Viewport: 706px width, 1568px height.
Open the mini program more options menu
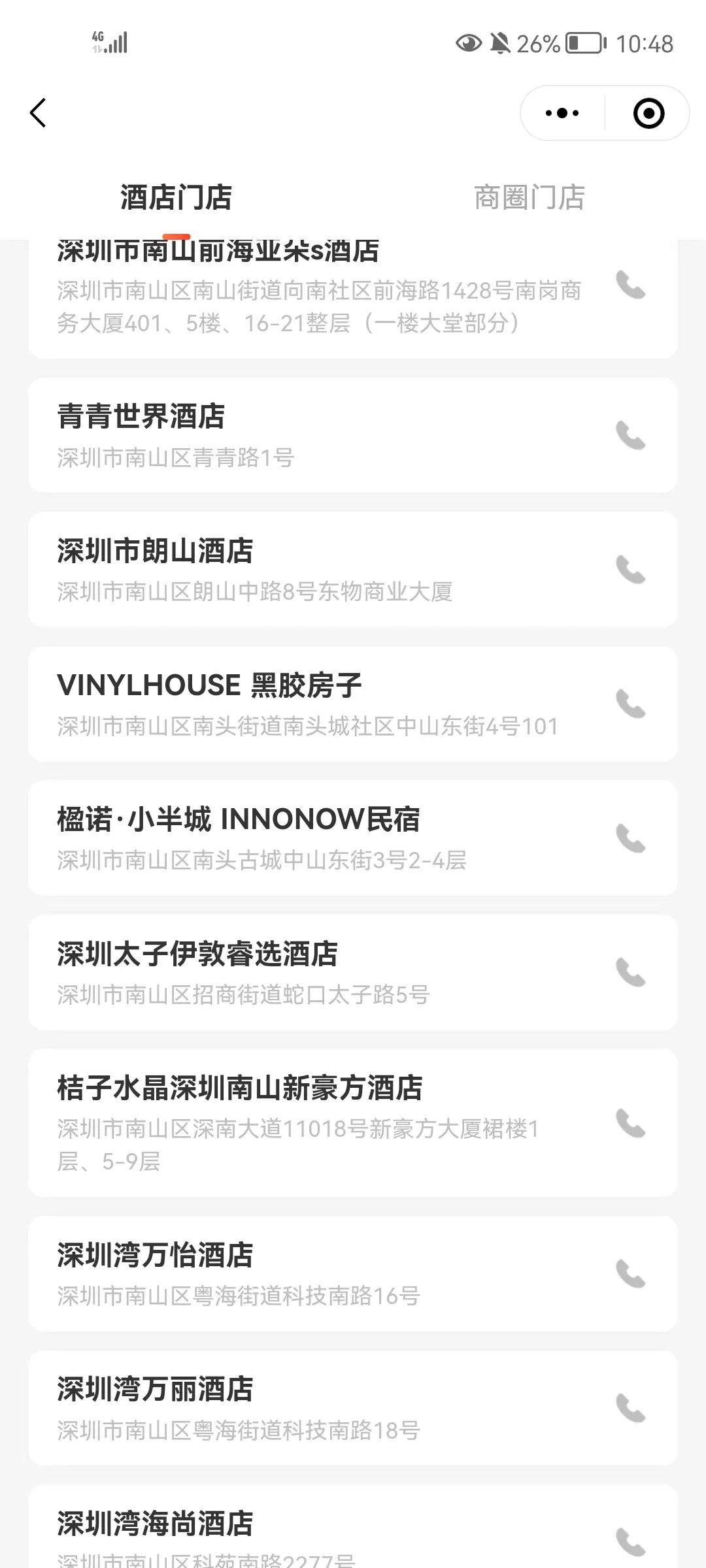click(x=562, y=113)
